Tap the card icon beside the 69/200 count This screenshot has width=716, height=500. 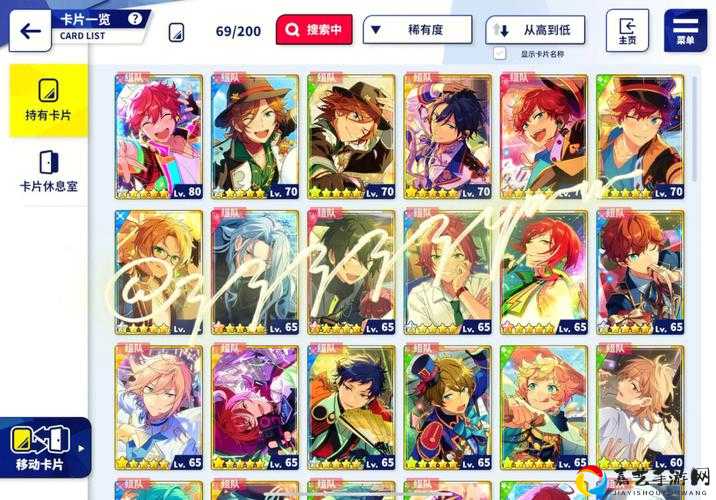[177, 31]
